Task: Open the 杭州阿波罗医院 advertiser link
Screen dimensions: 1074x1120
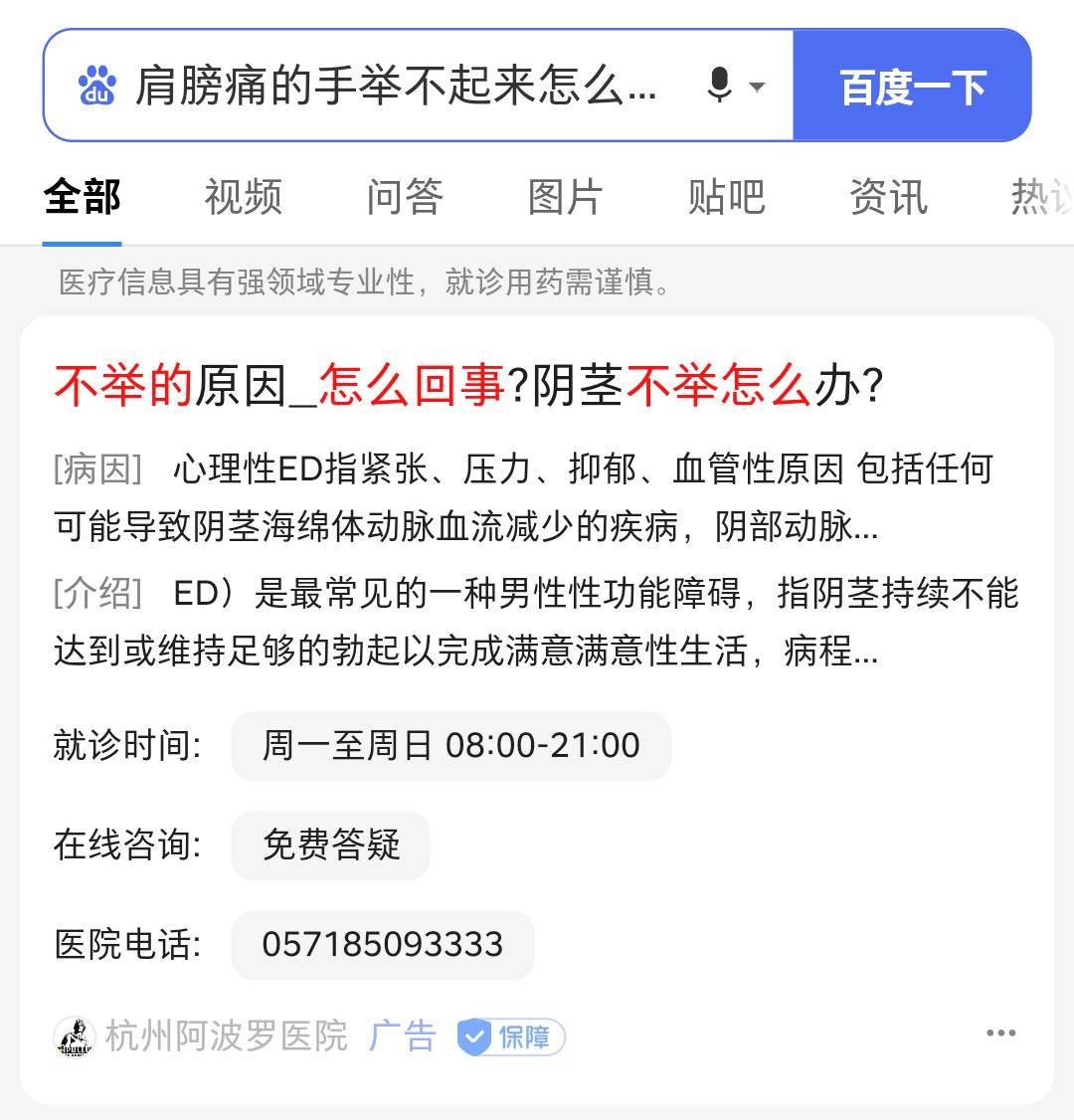Action: tap(225, 1036)
